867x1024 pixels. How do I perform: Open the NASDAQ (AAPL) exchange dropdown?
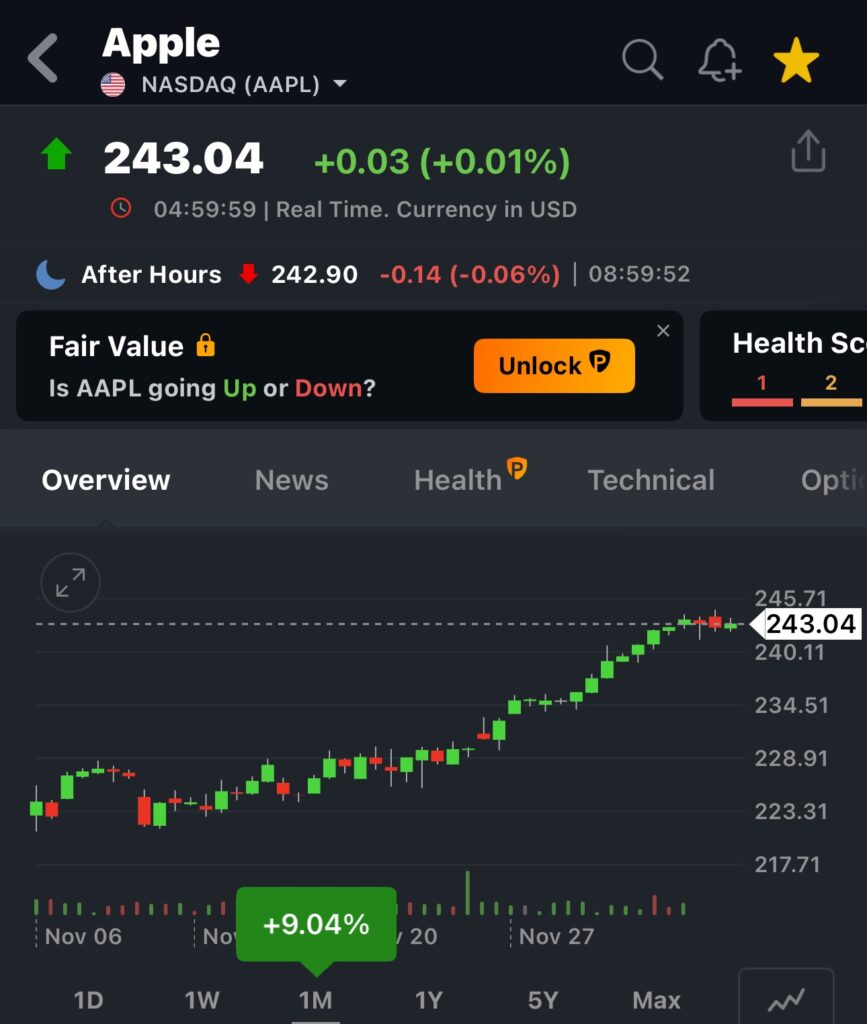pyautogui.click(x=339, y=84)
